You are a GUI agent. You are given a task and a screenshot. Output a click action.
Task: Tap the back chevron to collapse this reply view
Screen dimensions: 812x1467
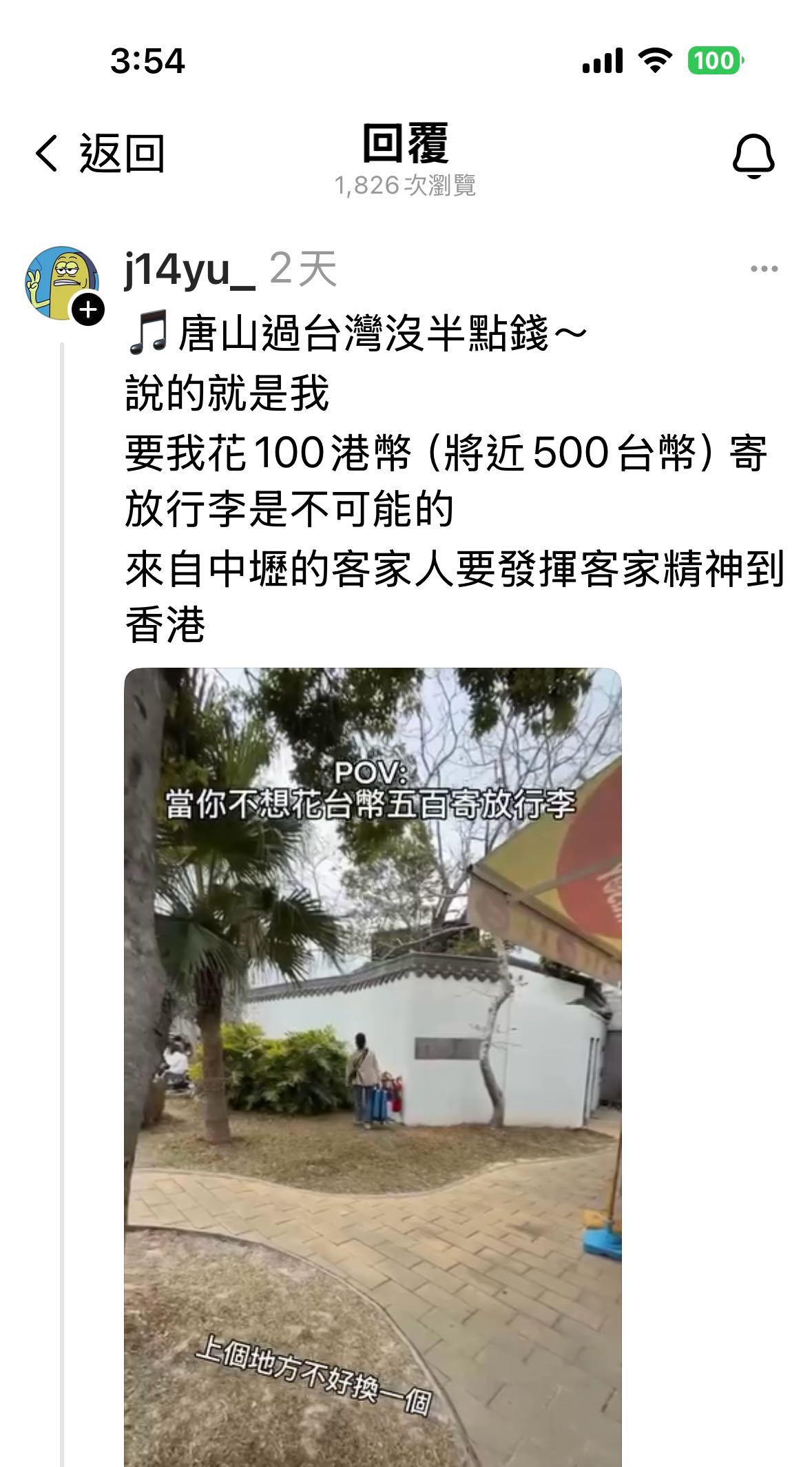45,153
